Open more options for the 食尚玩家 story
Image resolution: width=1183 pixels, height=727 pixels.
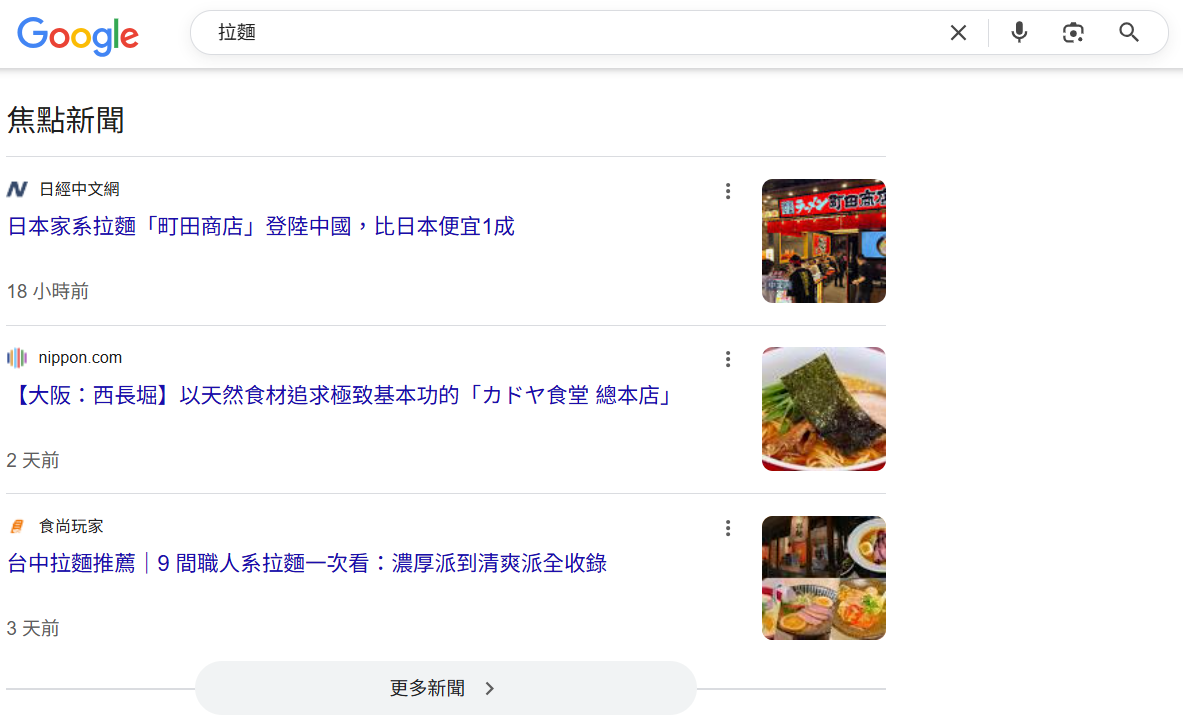coord(728,528)
